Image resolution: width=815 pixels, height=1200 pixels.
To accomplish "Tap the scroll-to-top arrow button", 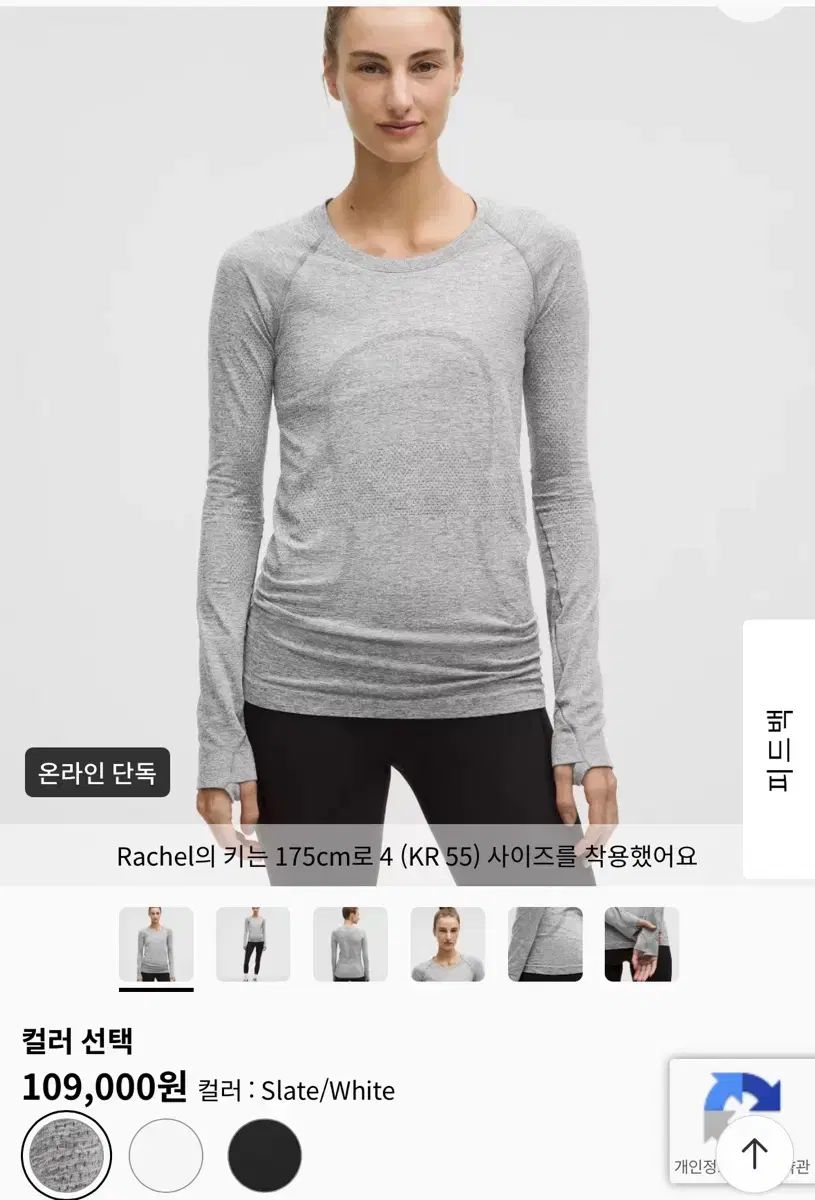I will (754, 1153).
